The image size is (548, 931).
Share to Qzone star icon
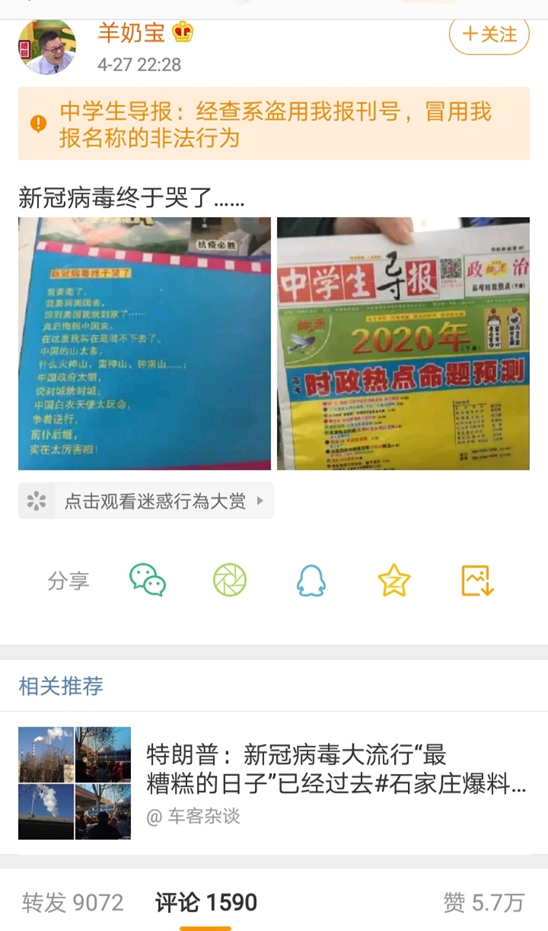[394, 580]
